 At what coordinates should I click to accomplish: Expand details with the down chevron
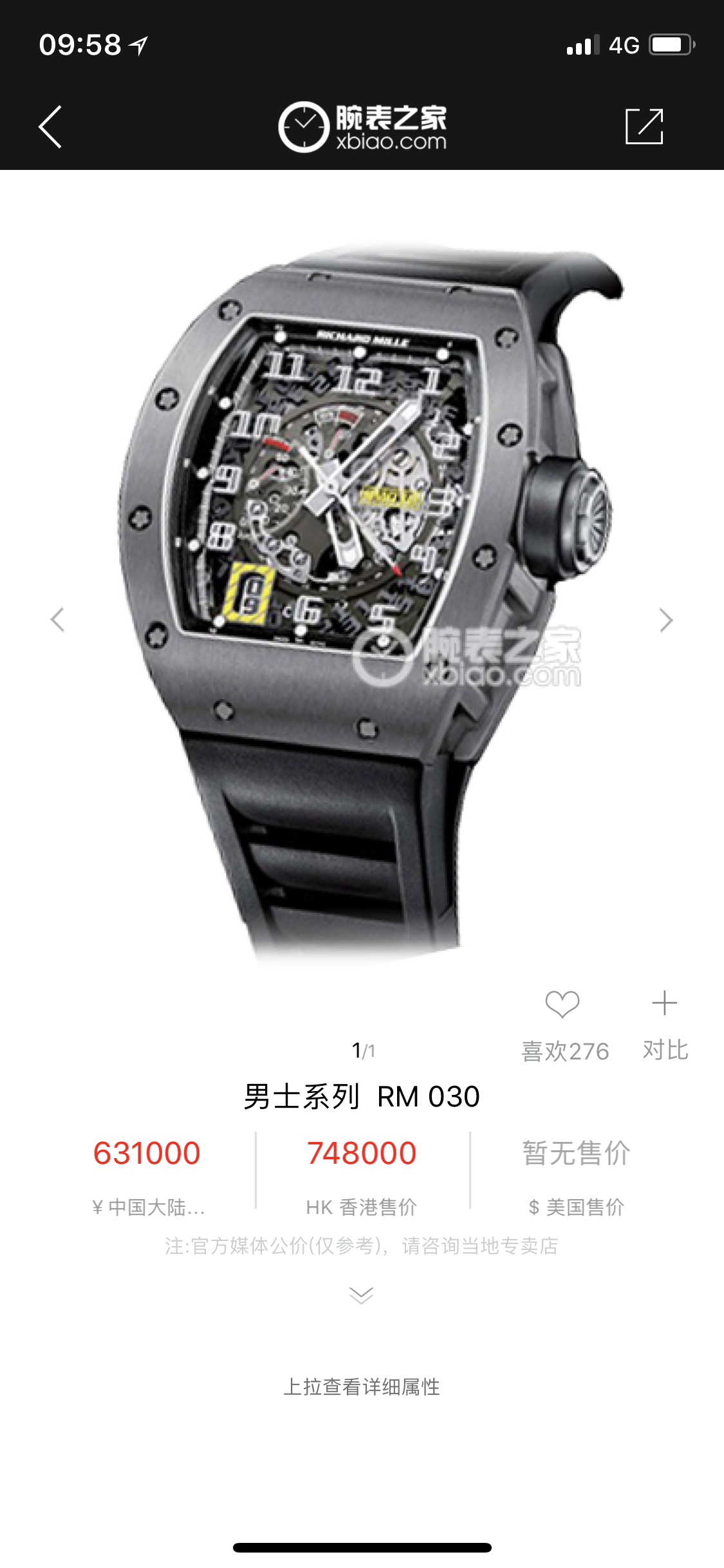361,1295
